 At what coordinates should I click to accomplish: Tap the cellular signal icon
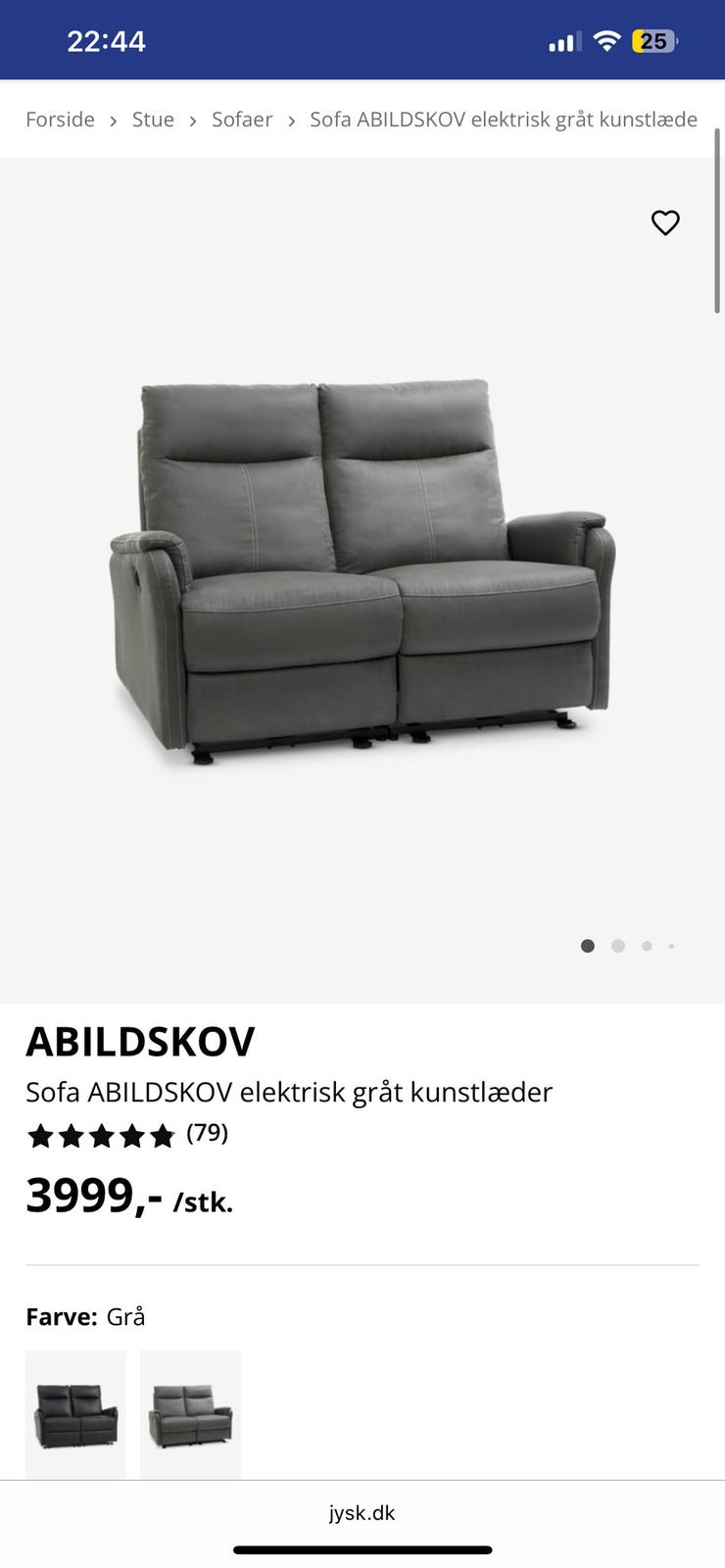click(x=563, y=41)
